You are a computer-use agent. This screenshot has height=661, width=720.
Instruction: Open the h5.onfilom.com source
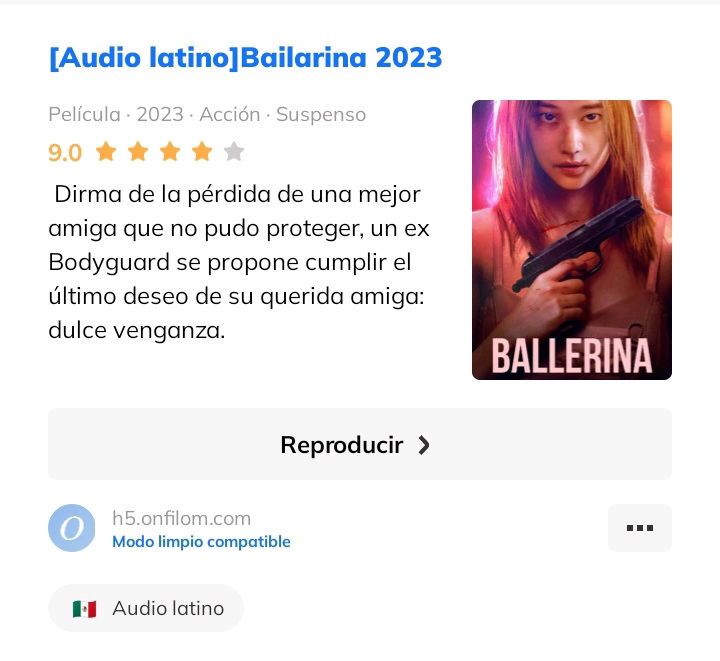pyautogui.click(x=181, y=519)
